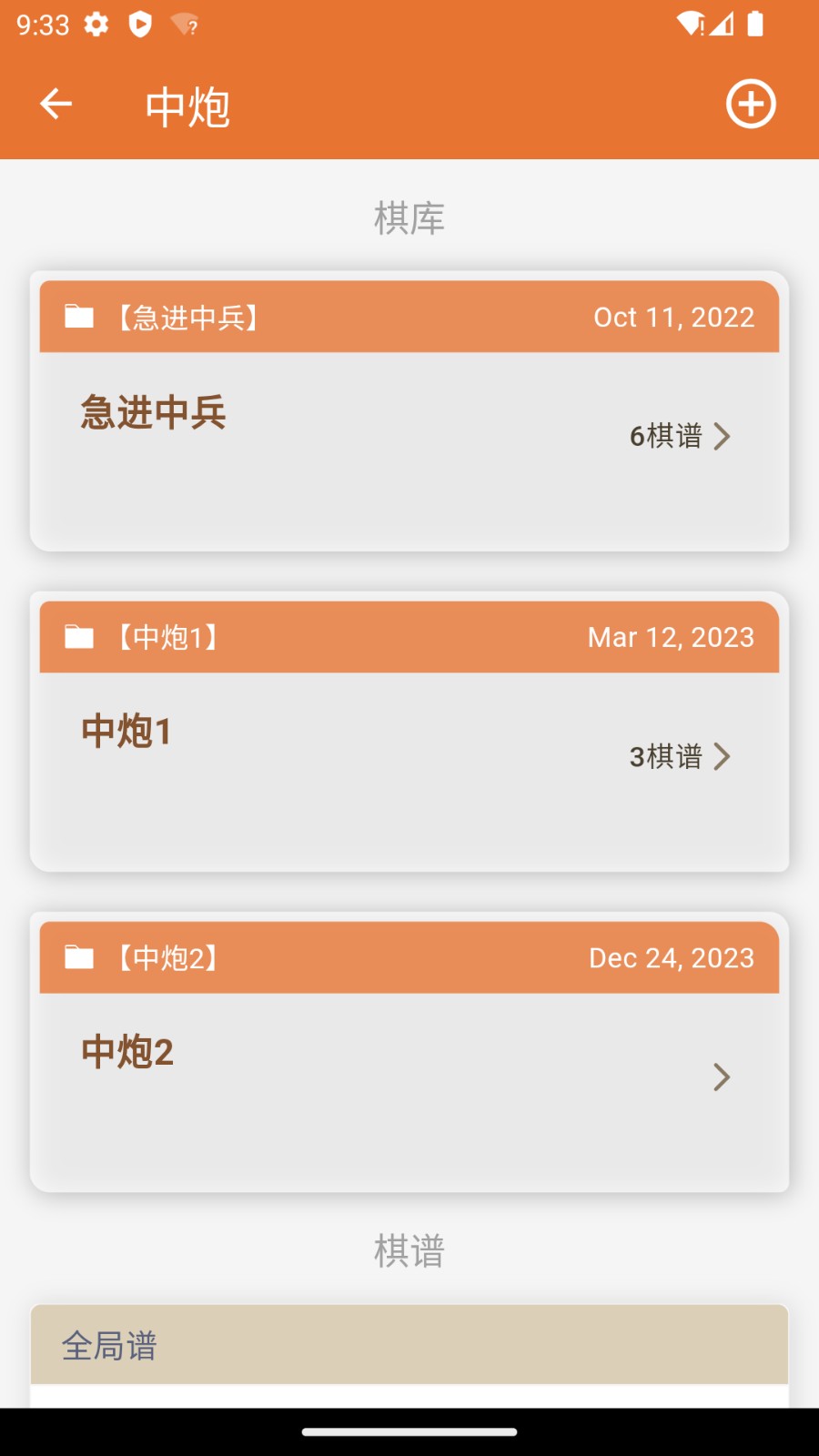The image size is (819, 1456).
Task: Open the 中炮2 library card
Action: coord(409,1077)
